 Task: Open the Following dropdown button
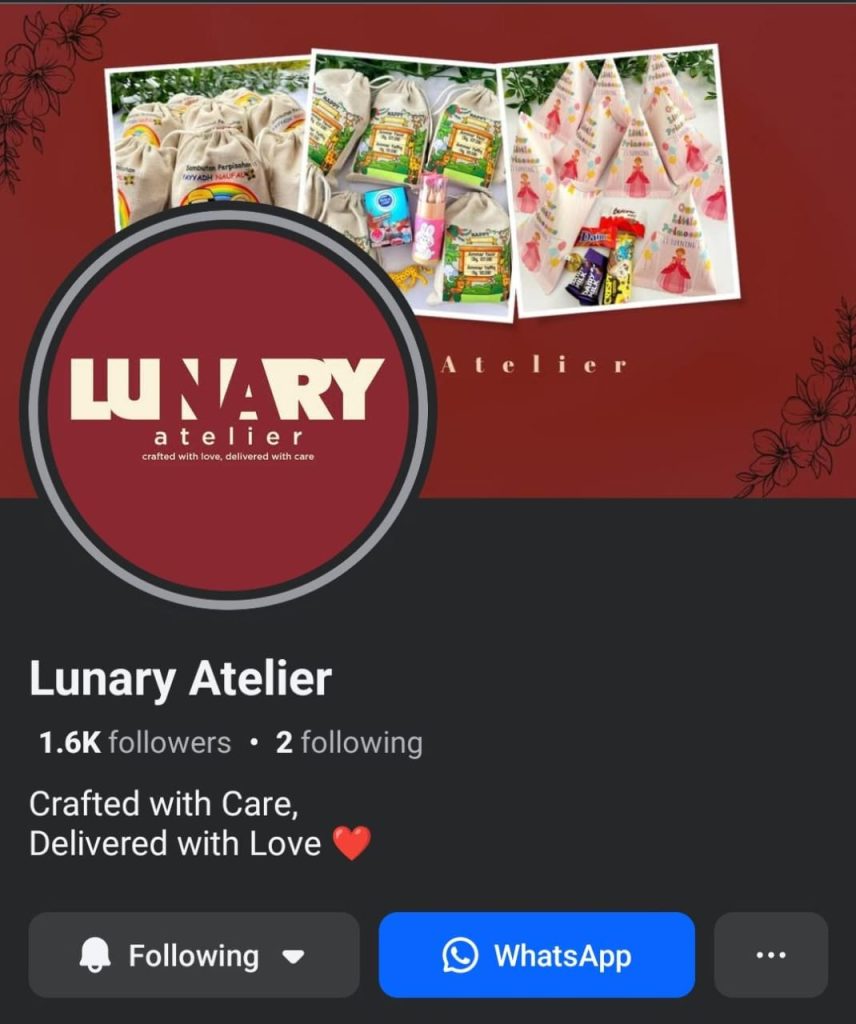click(x=193, y=955)
